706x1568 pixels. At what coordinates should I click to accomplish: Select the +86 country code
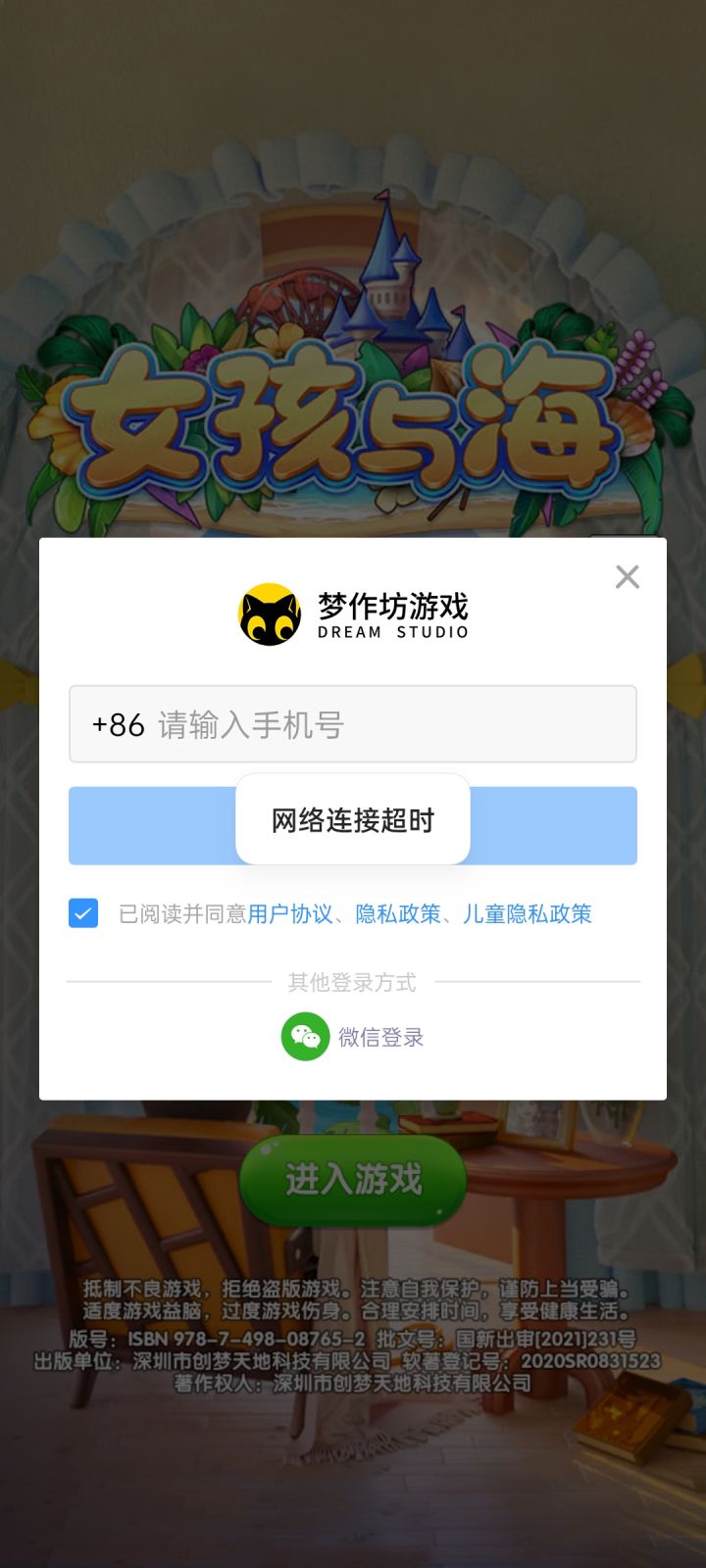point(118,723)
